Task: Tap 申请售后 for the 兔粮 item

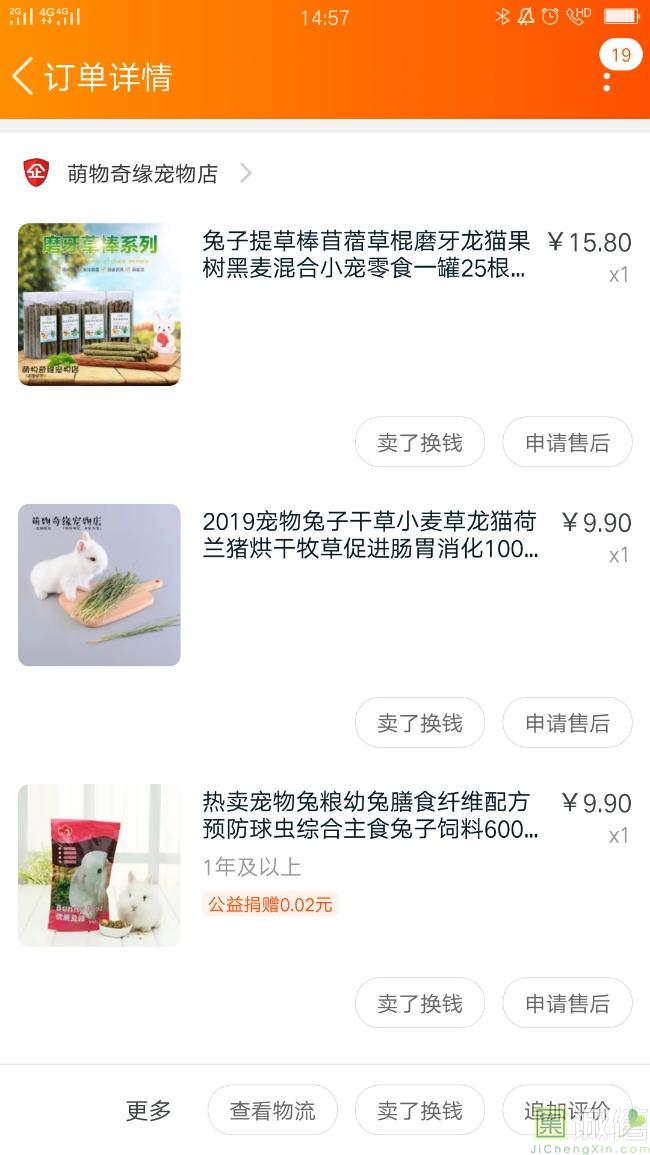Action: click(567, 1002)
